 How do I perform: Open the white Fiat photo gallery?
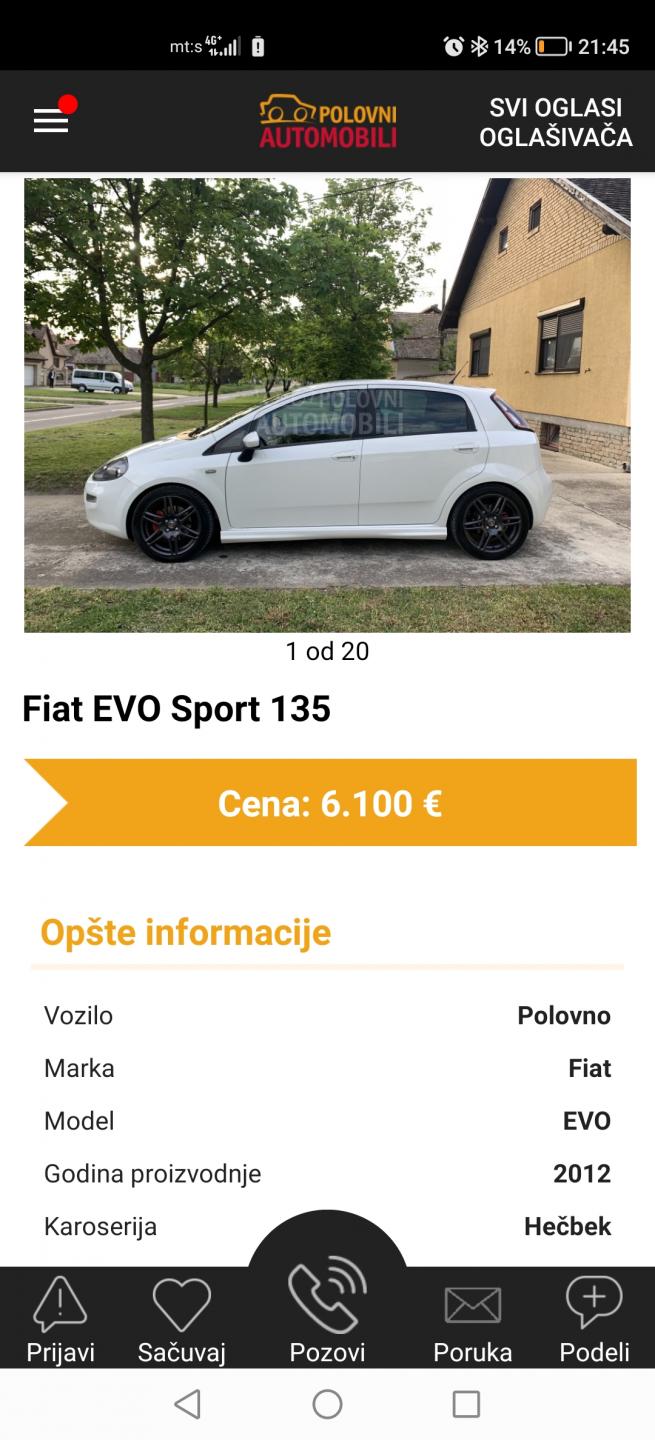coord(327,405)
